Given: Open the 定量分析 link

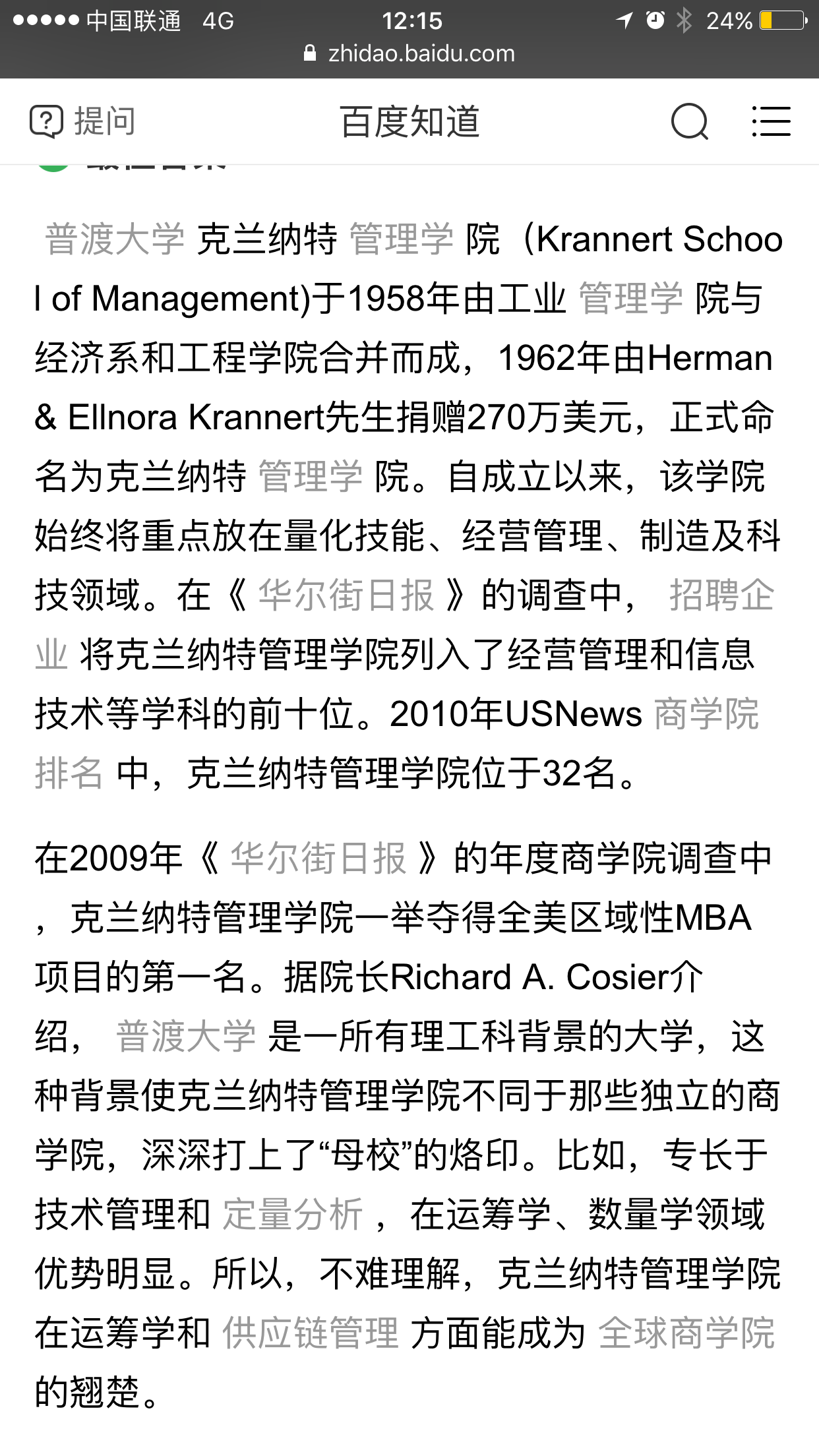Looking at the screenshot, I should 293,1214.
